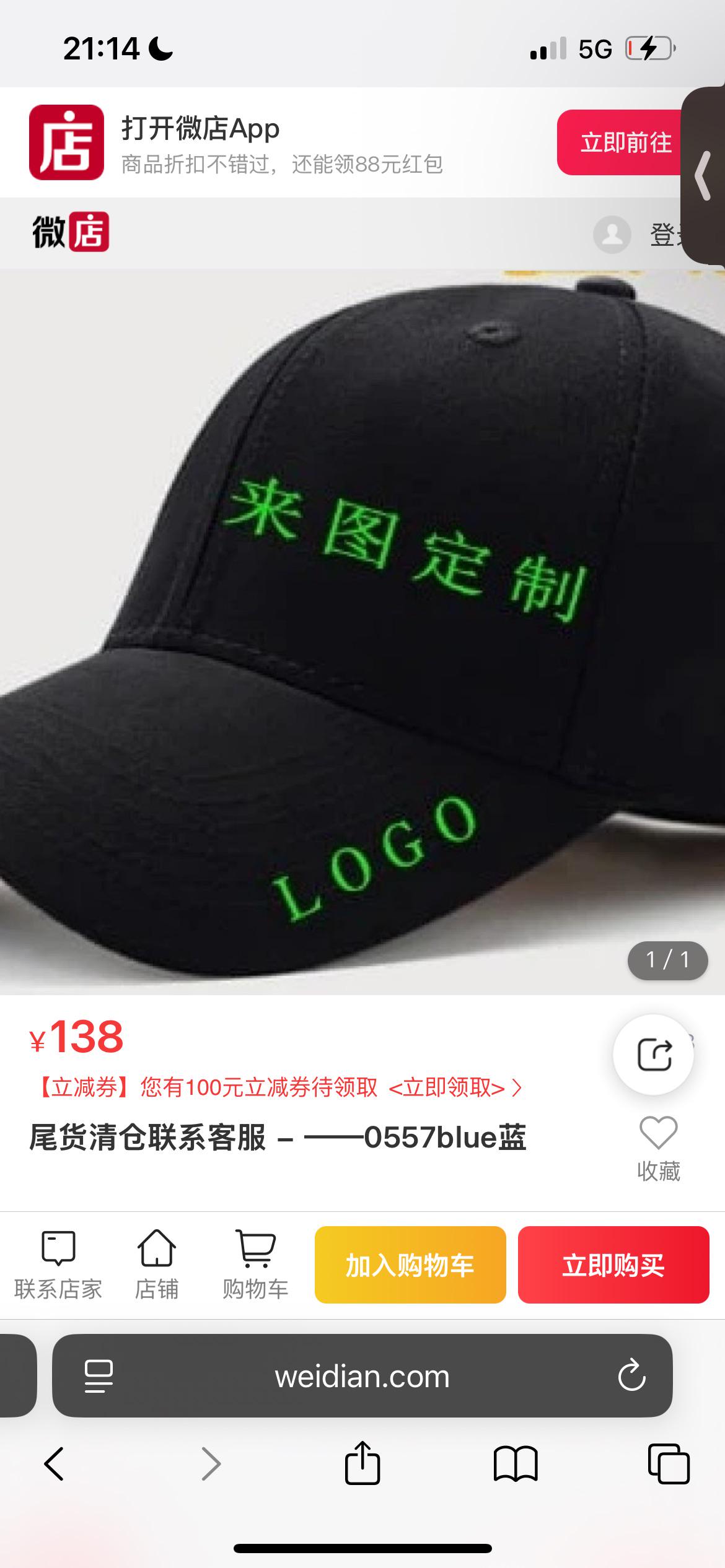
Task: Tap the login avatar at top right
Action: [612, 235]
